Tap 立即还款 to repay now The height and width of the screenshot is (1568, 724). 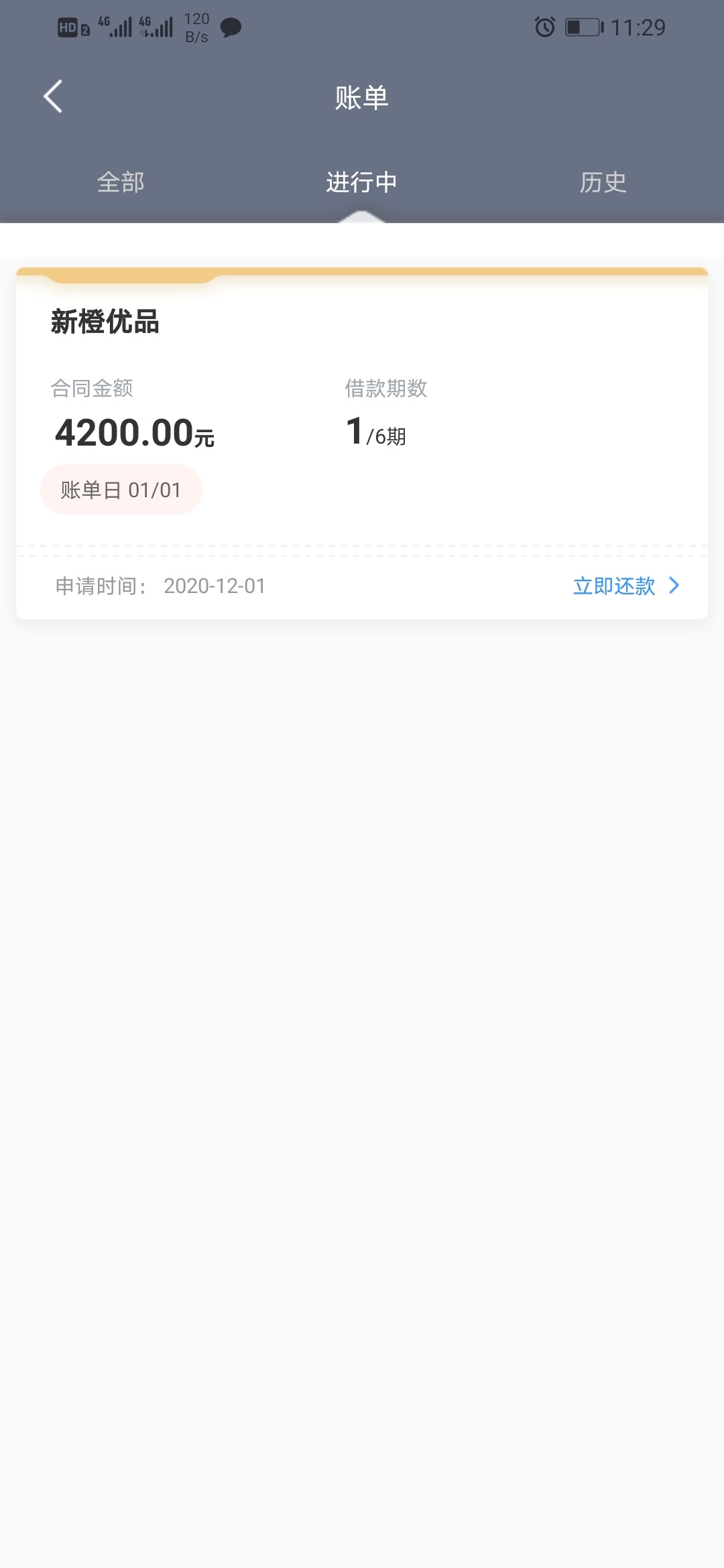pos(627,586)
